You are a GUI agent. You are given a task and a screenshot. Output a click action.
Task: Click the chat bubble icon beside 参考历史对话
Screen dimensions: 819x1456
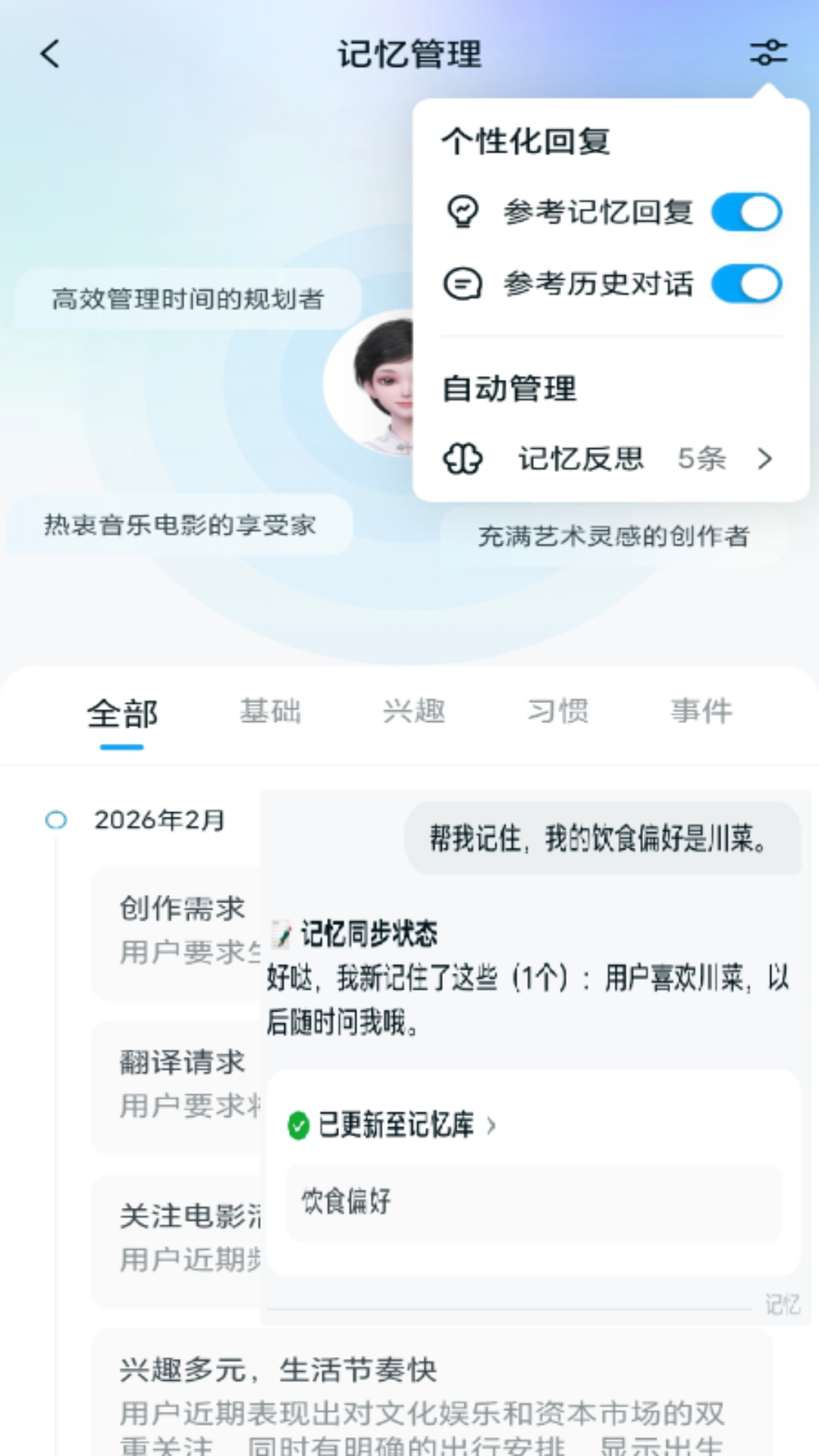(464, 284)
